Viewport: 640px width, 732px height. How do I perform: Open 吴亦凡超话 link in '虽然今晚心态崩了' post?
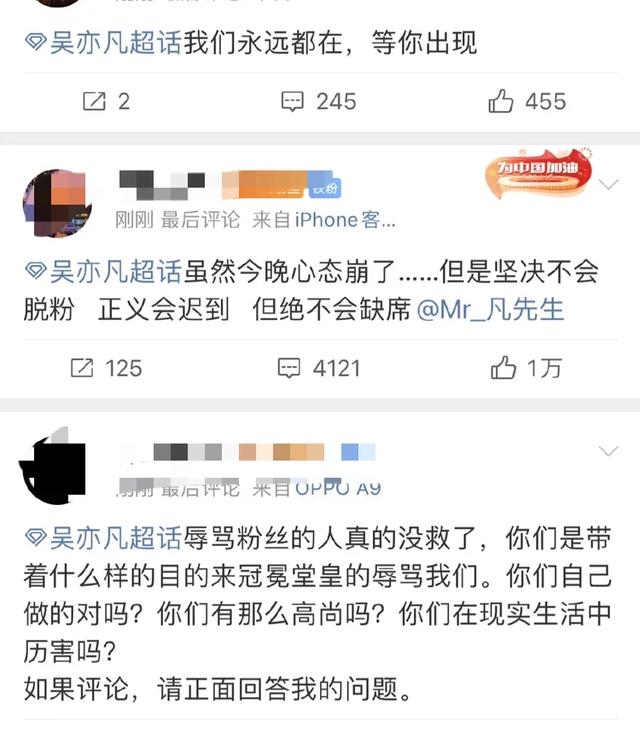click(104, 272)
